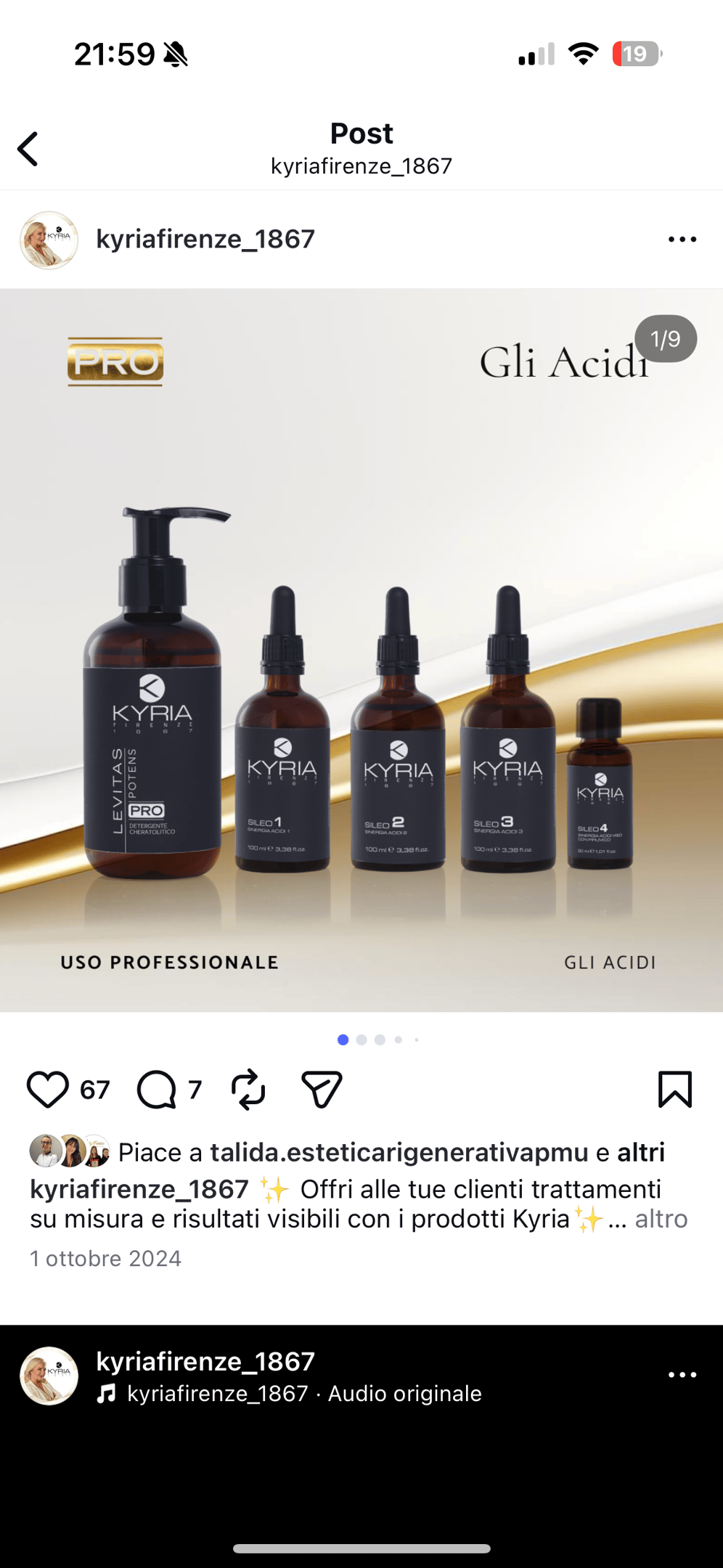
Task: Repost this post with the arrows icon
Action: 248,1090
